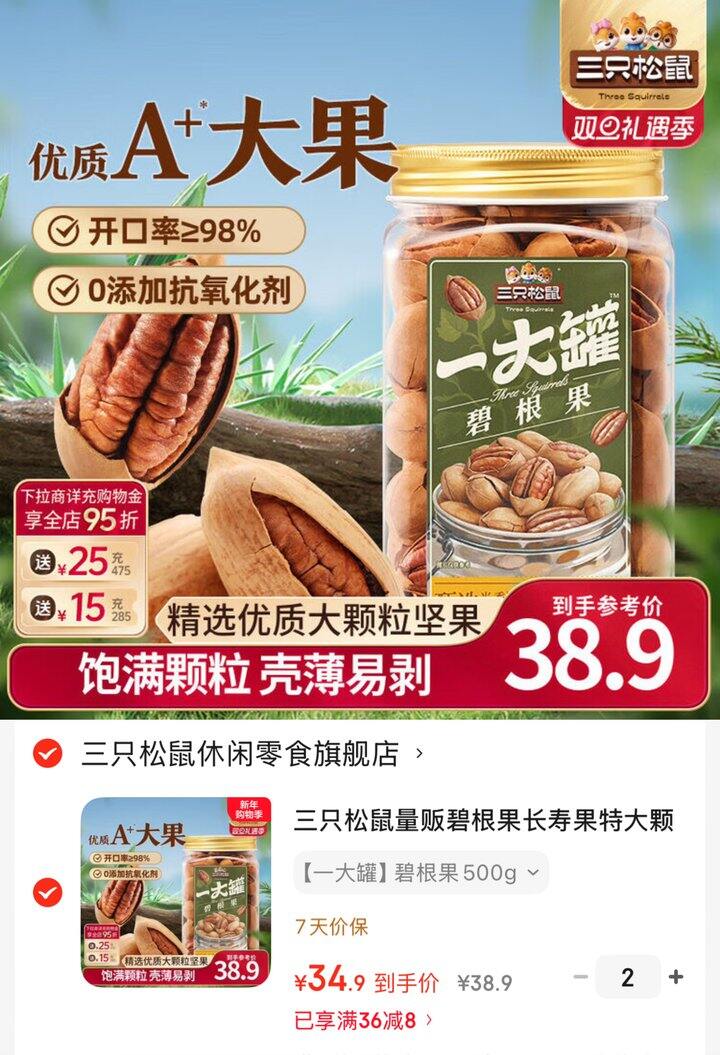This screenshot has width=720, height=1055.
Task: Change the 【一大罐】碧根果 500g specification
Action: coord(420,872)
